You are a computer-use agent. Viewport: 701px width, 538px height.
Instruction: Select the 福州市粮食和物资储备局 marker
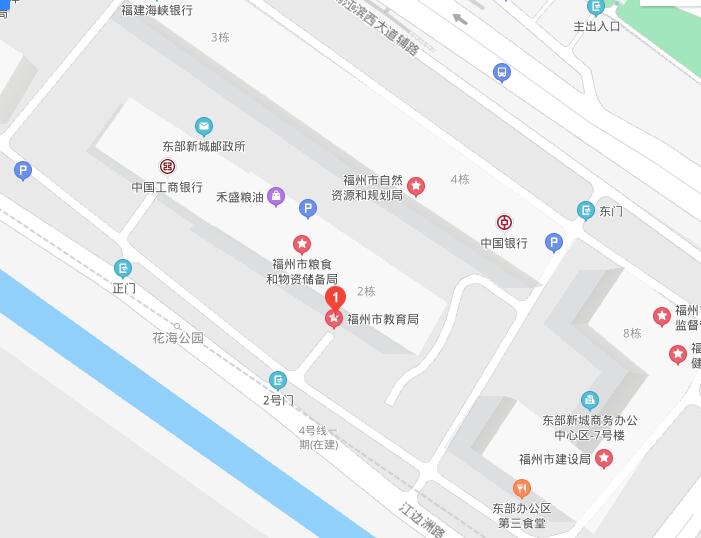click(x=301, y=243)
